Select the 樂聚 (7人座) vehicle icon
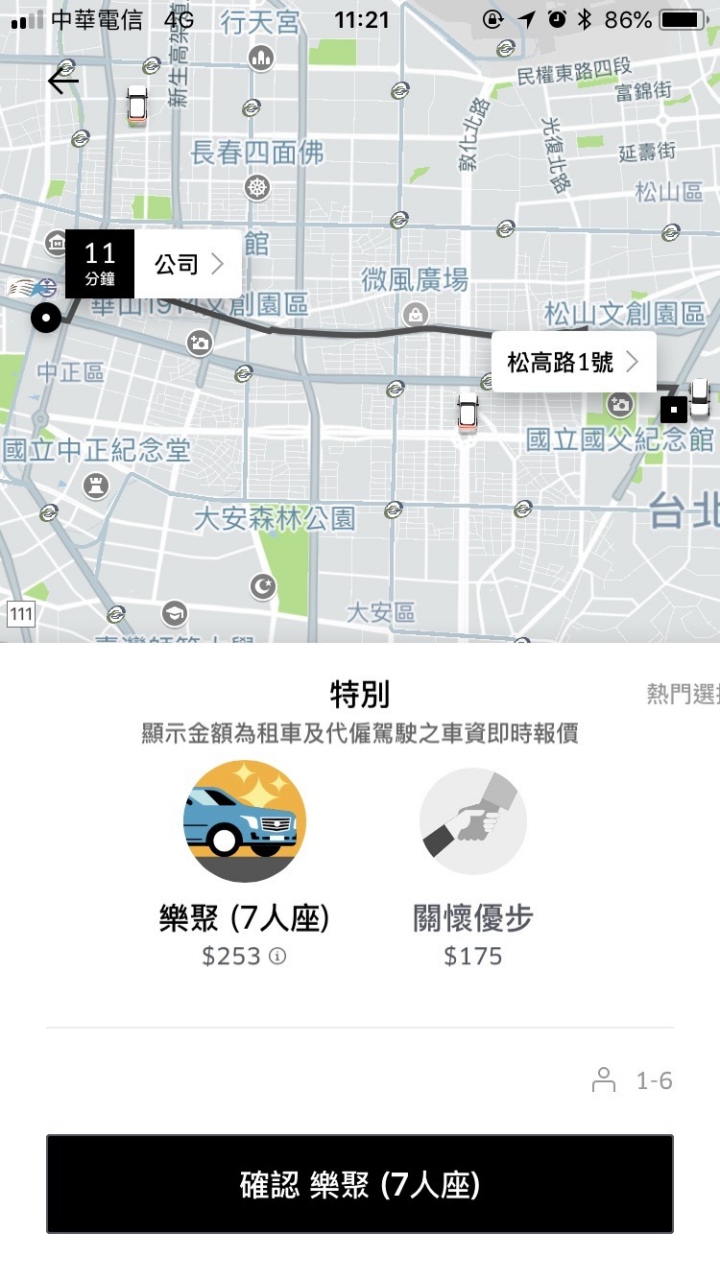The image size is (720, 1280). [245, 818]
